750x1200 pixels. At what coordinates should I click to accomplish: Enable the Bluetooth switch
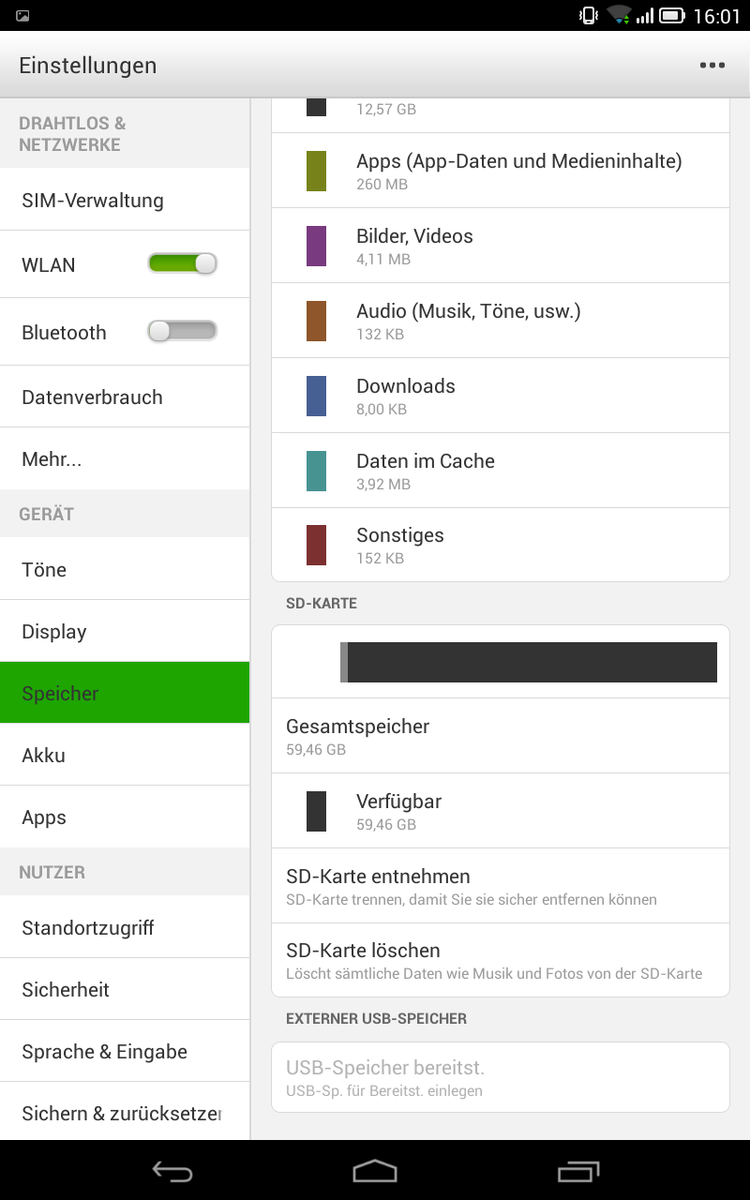[x=182, y=331]
